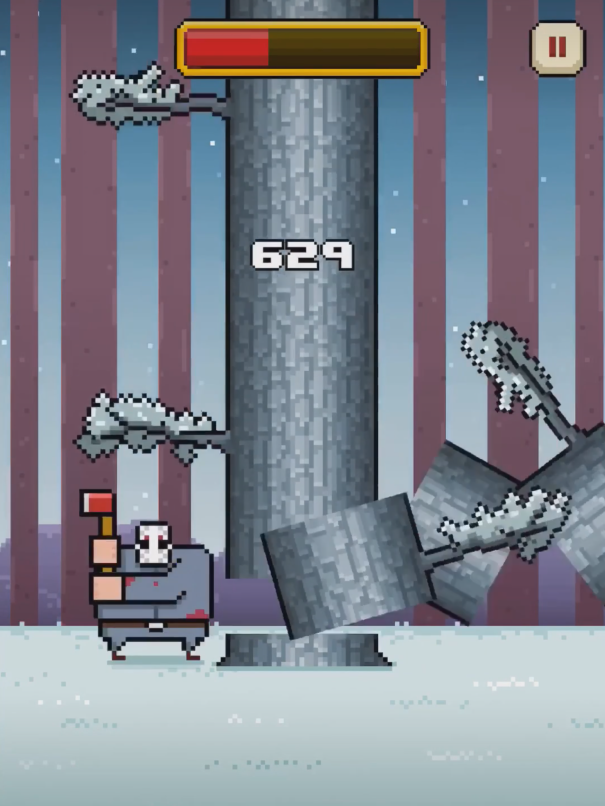Pause the game
The width and height of the screenshot is (605, 806).
point(556,47)
